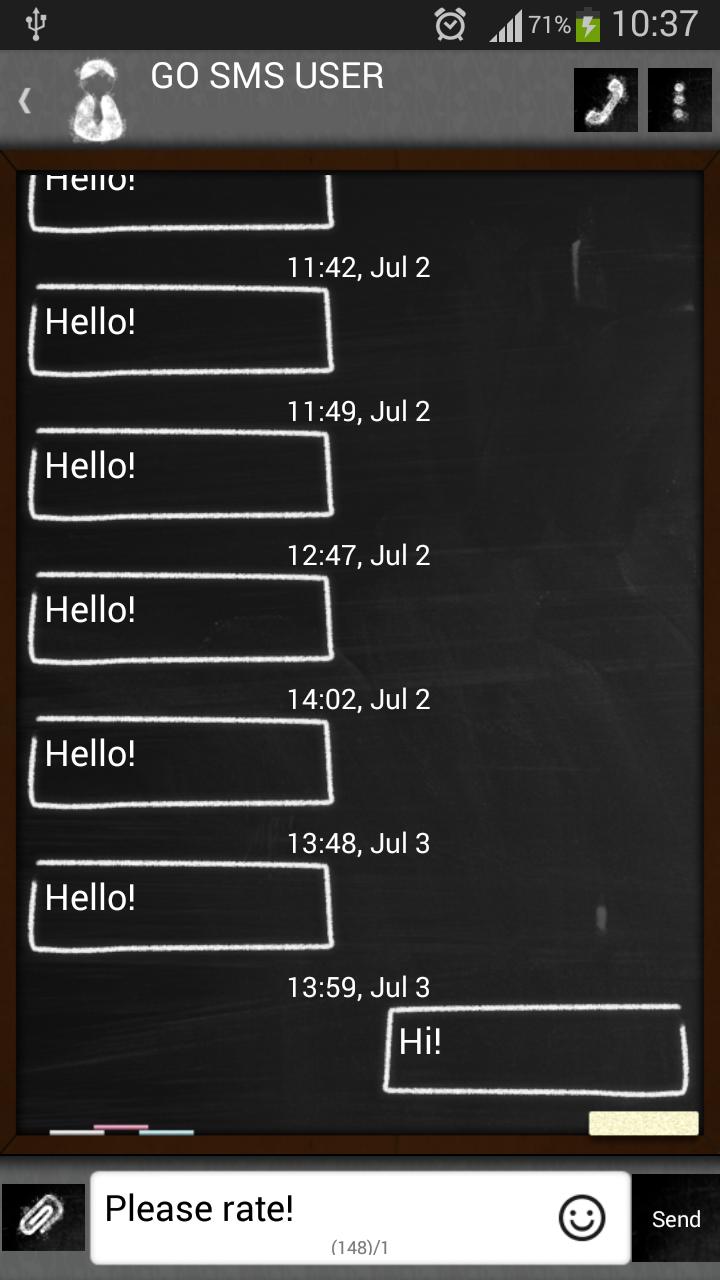
Task: Attach a file with the paperclip icon
Action: pyautogui.click(x=42, y=1216)
